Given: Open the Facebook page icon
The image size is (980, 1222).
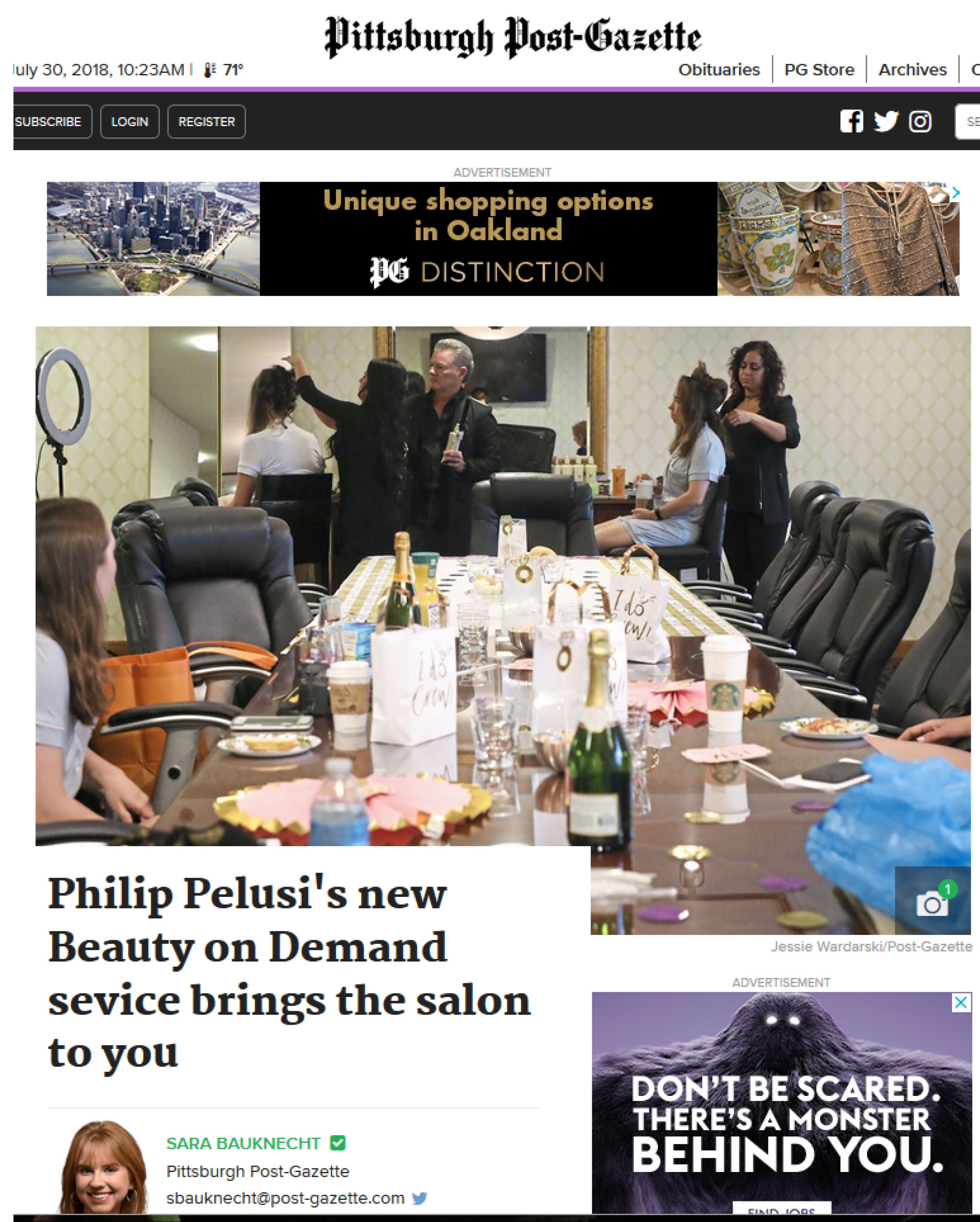Looking at the screenshot, I should tap(851, 121).
